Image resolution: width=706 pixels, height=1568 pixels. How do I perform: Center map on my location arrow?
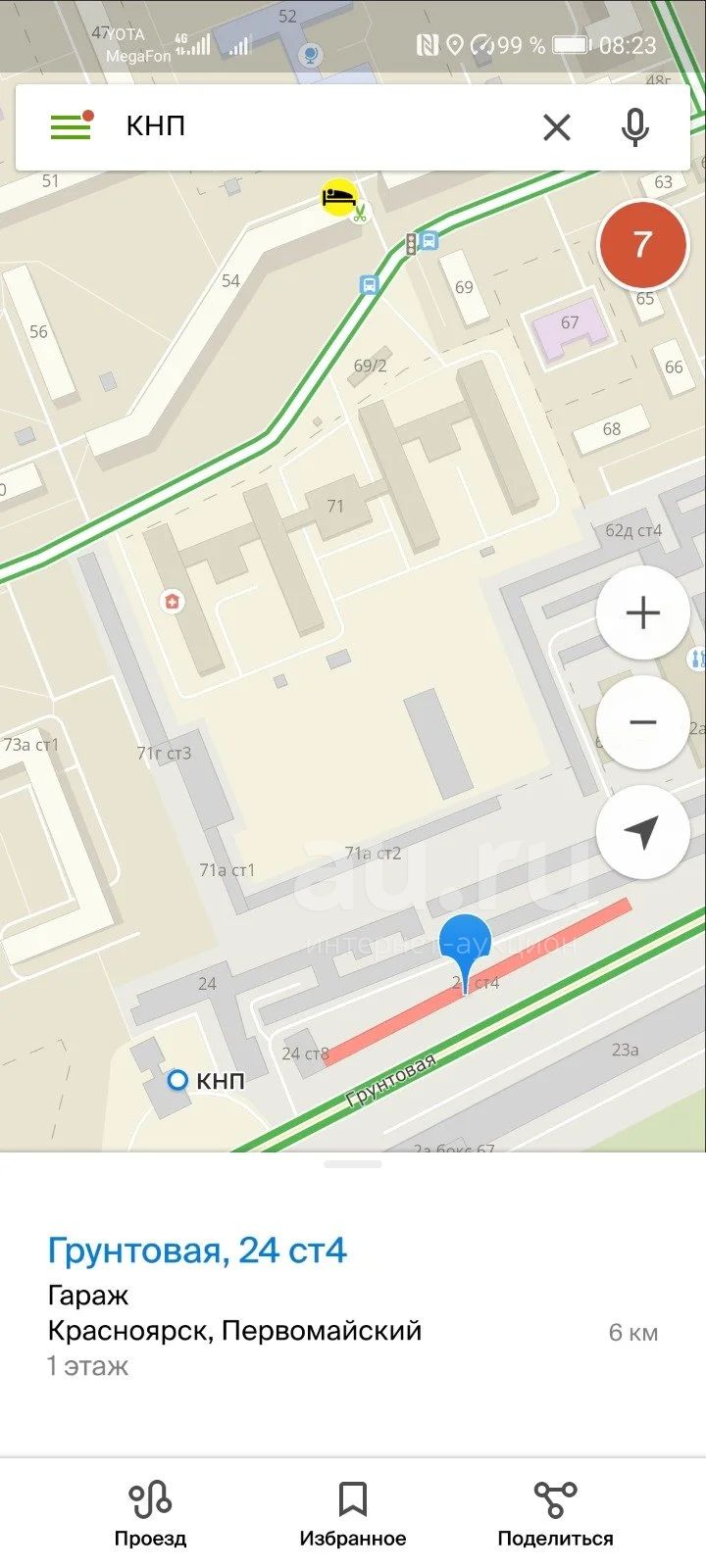[642, 833]
